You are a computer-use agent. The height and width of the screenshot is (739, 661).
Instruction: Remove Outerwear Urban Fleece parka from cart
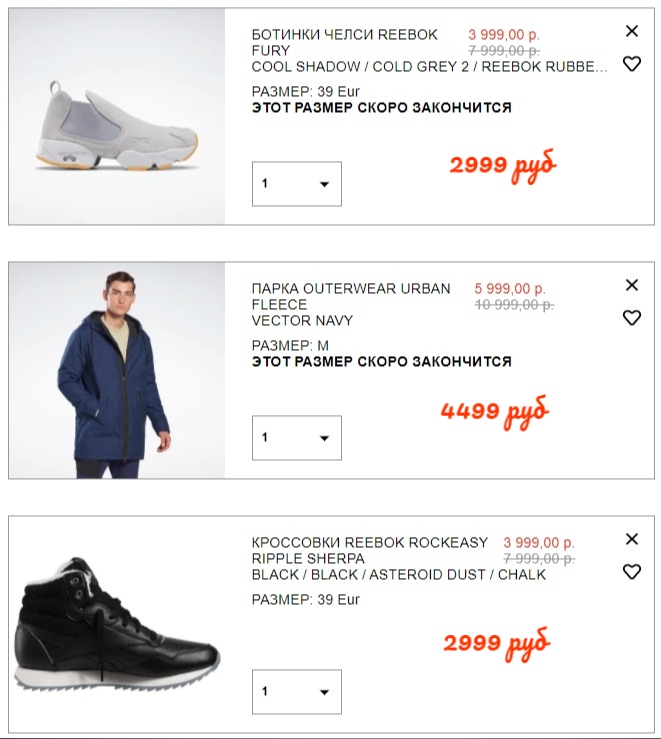tap(631, 285)
